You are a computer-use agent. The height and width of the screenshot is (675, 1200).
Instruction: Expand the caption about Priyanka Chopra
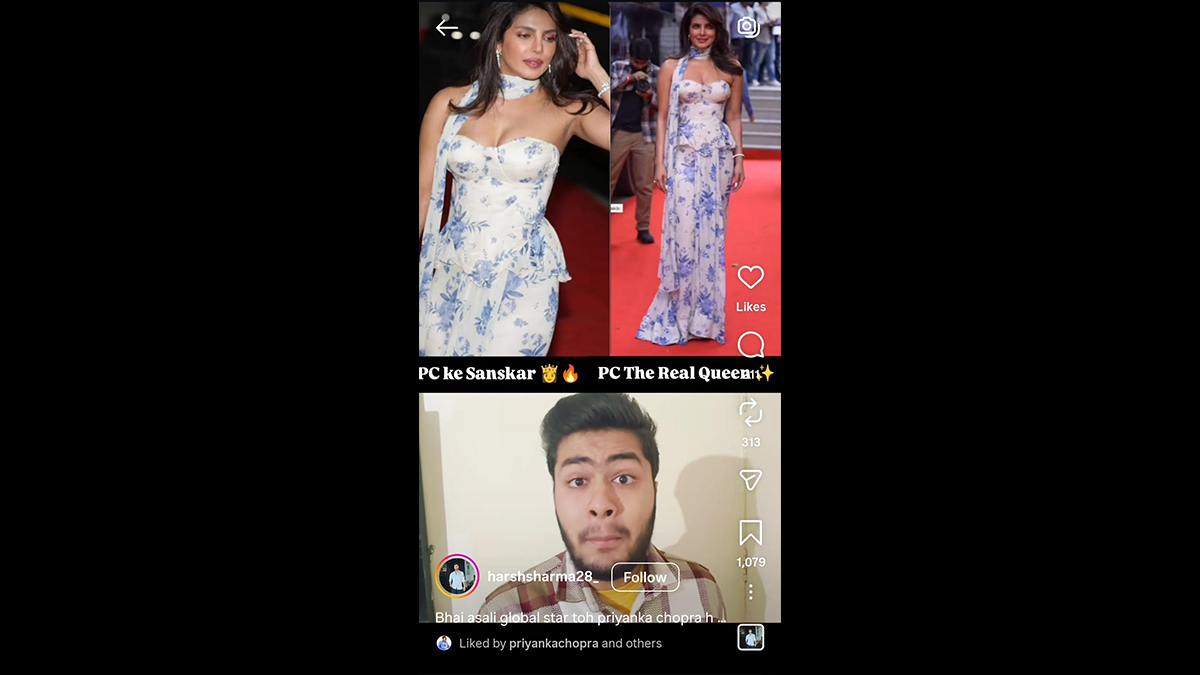point(580,617)
